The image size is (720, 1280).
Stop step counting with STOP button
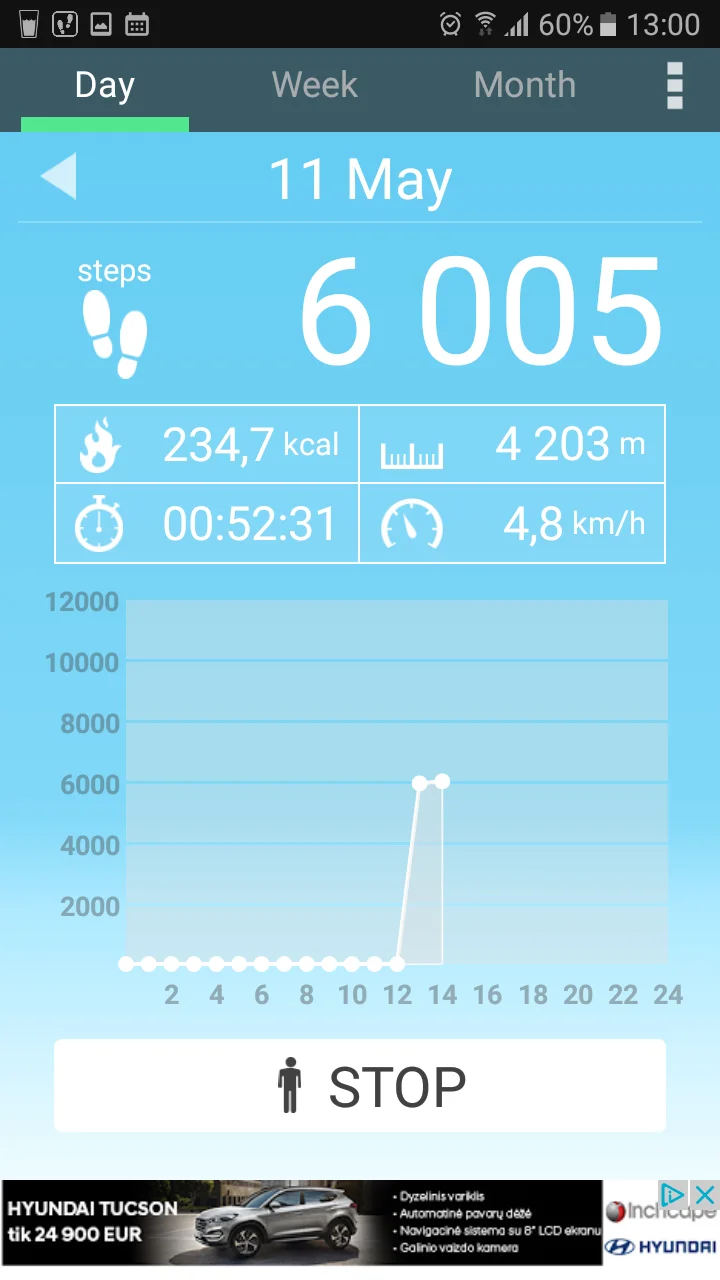[x=360, y=1086]
